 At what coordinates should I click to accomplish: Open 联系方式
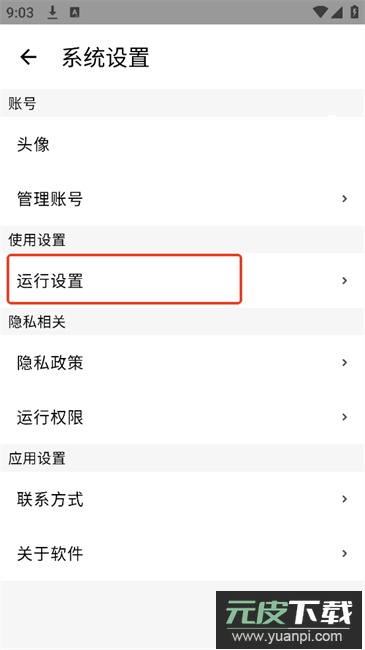click(x=182, y=499)
